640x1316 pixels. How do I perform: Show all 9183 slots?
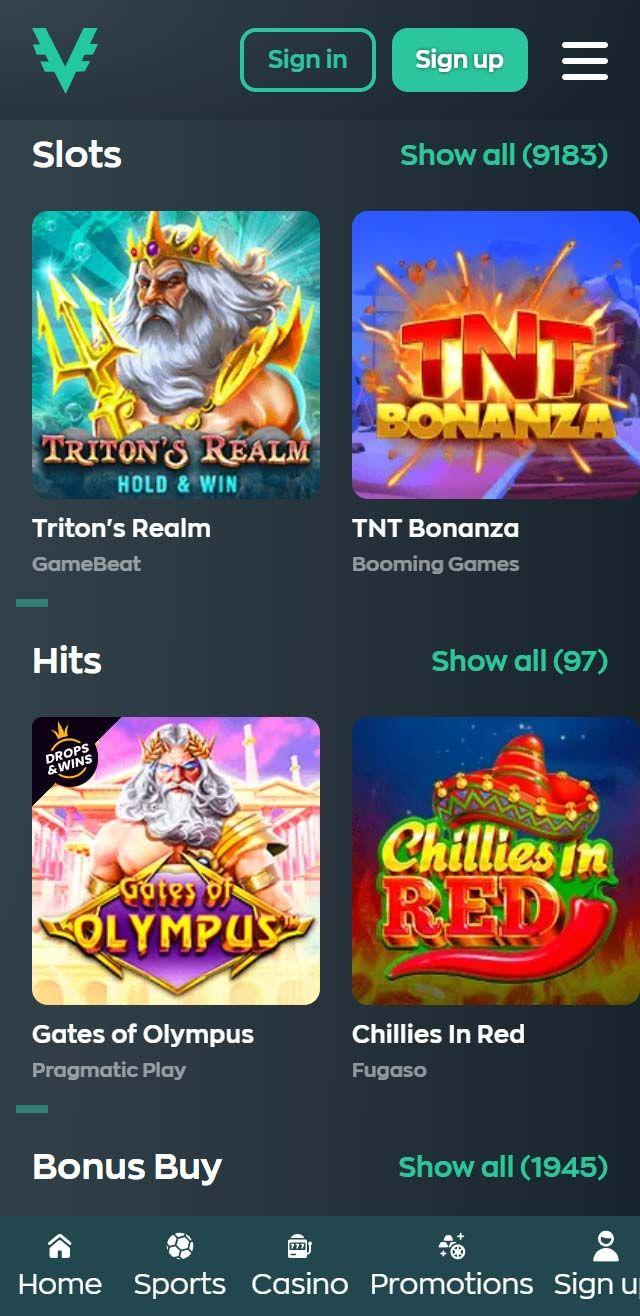(504, 155)
